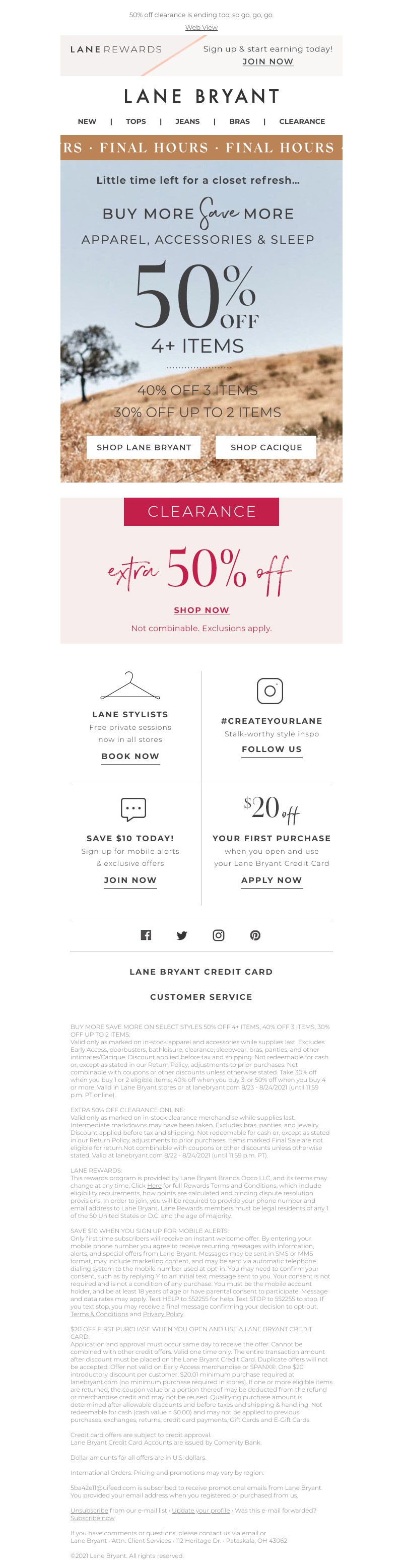Viewport: 403px width, 1568px height.
Task: Open the NEW category
Action: (x=87, y=121)
